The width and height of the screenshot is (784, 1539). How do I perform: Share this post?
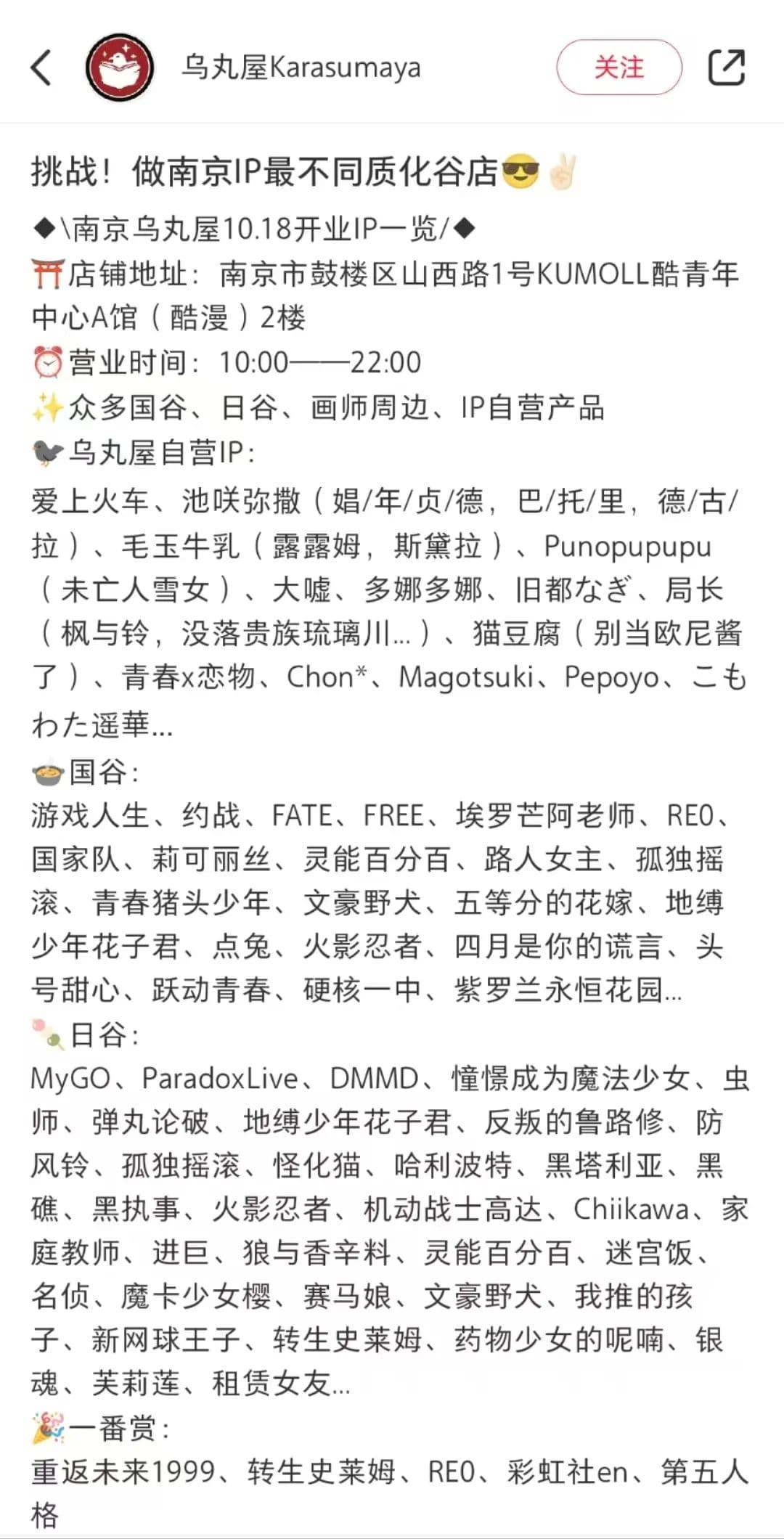point(727,68)
